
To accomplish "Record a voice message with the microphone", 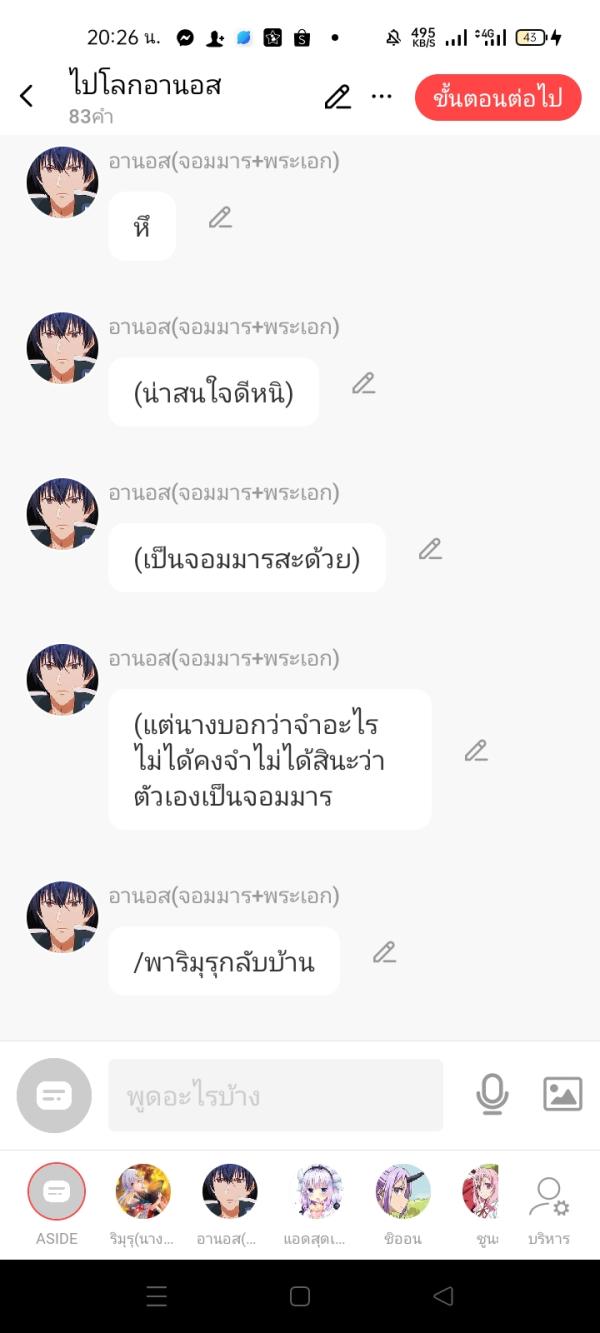I will (492, 1095).
